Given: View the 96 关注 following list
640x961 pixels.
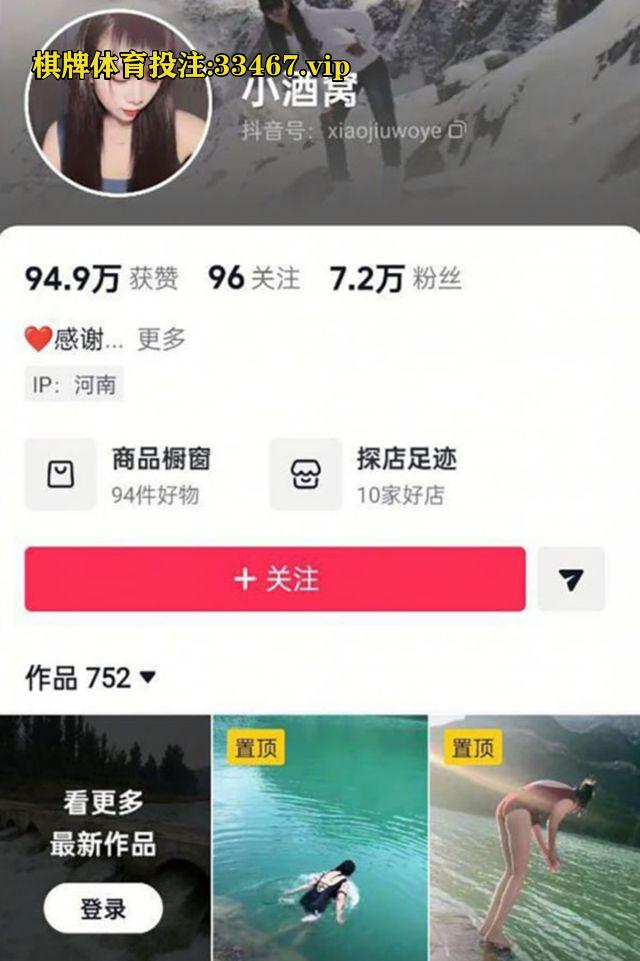Looking at the screenshot, I should [253, 279].
